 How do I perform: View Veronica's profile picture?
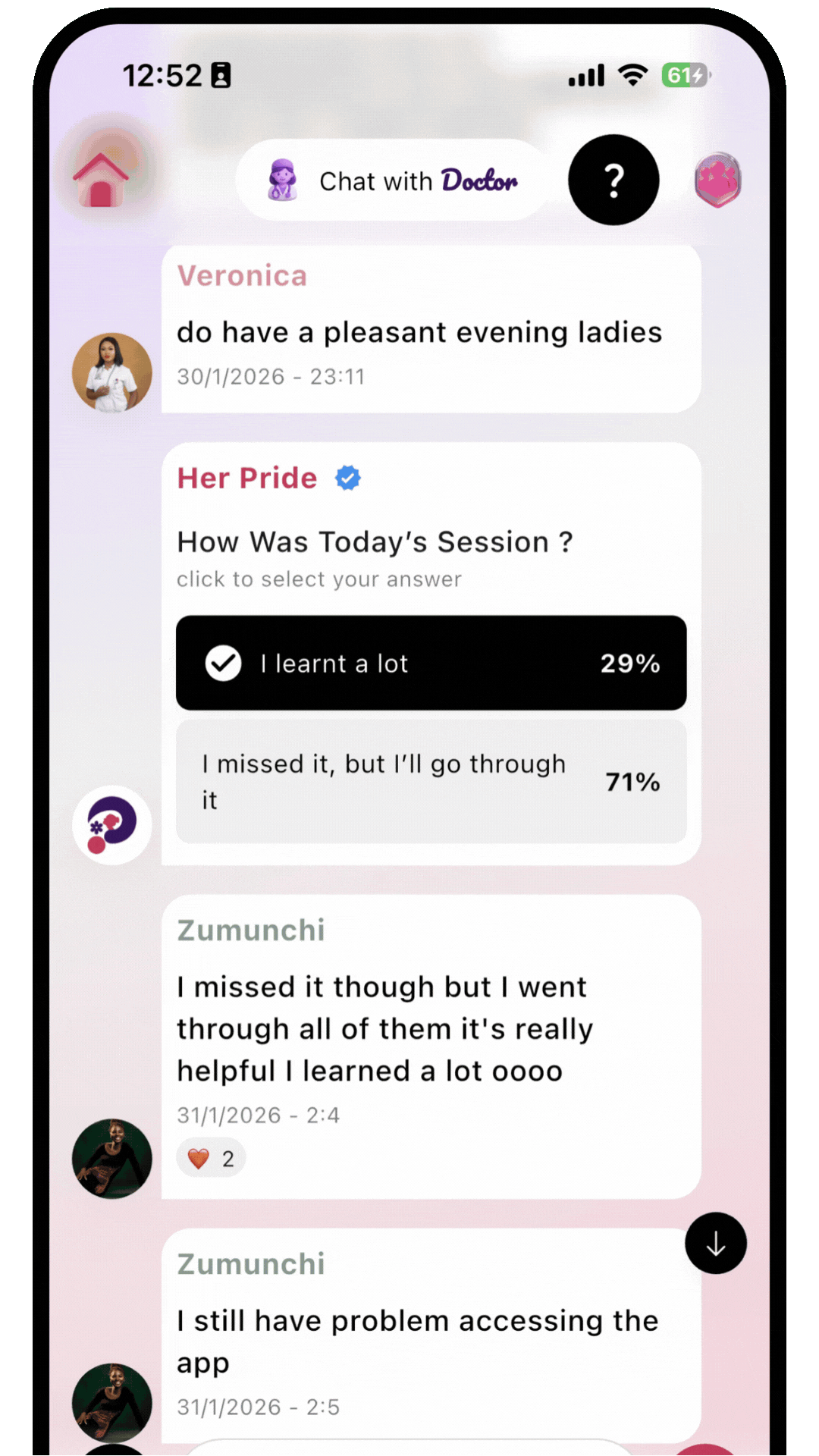[x=112, y=372]
